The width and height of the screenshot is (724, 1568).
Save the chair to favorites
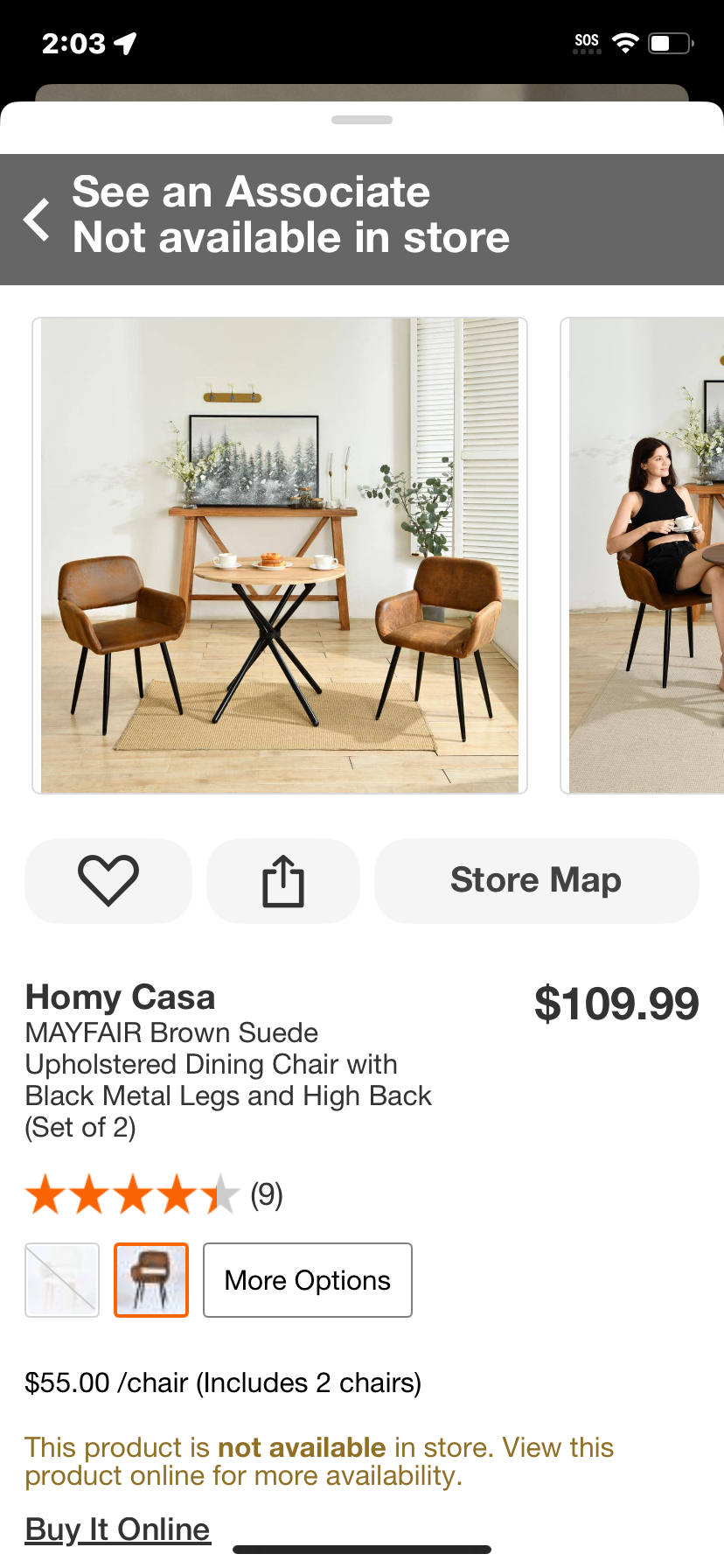click(x=108, y=880)
